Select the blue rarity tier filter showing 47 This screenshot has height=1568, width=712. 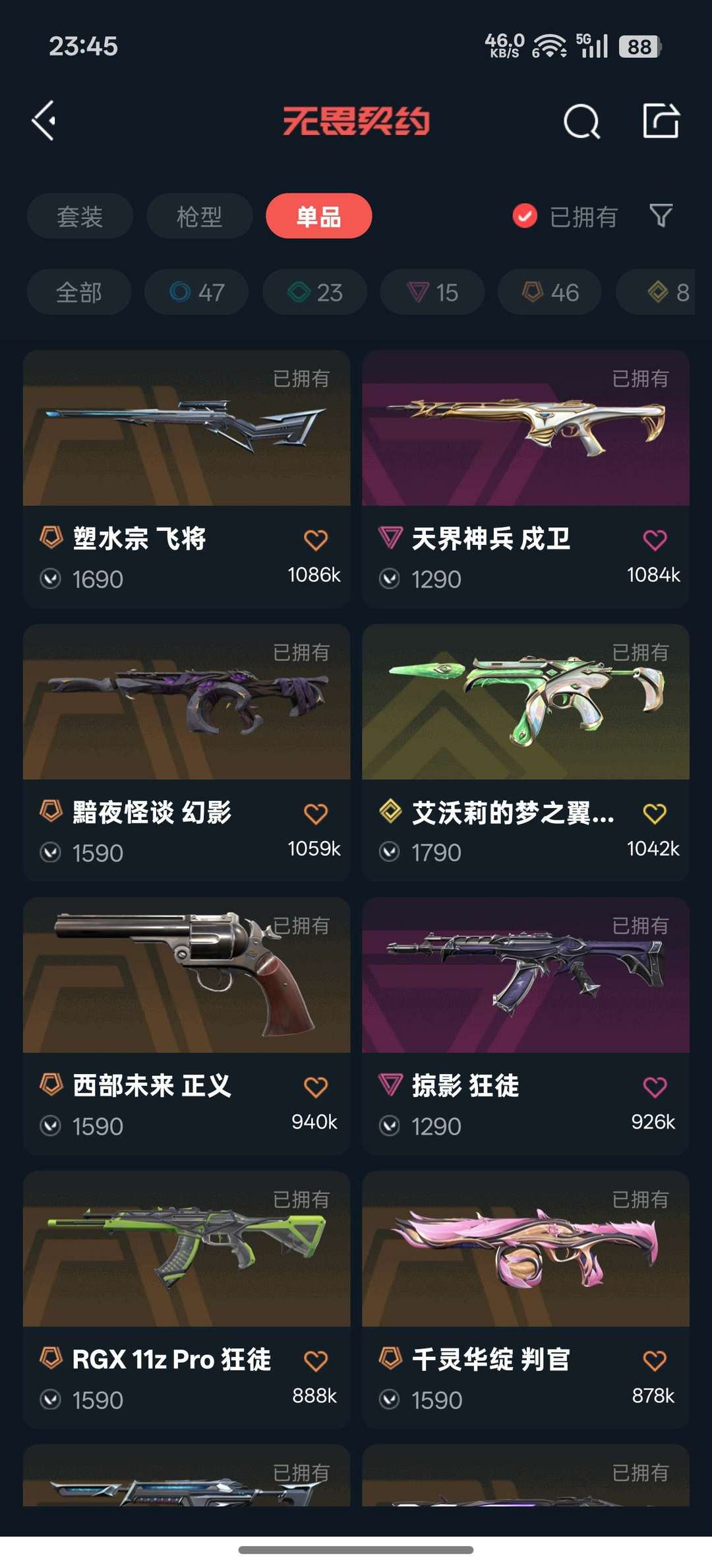click(196, 292)
